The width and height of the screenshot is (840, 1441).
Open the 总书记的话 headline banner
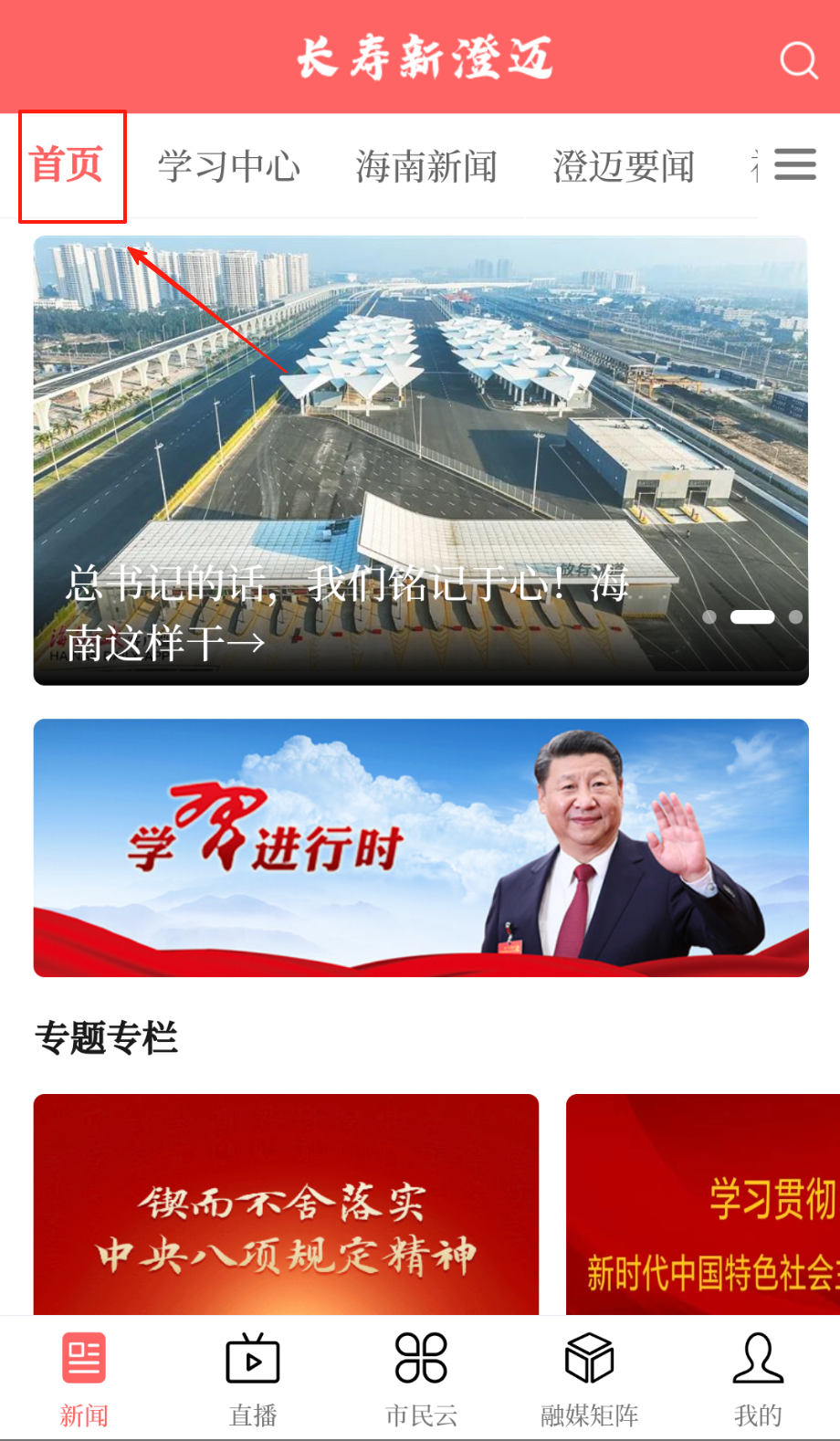pos(421,460)
